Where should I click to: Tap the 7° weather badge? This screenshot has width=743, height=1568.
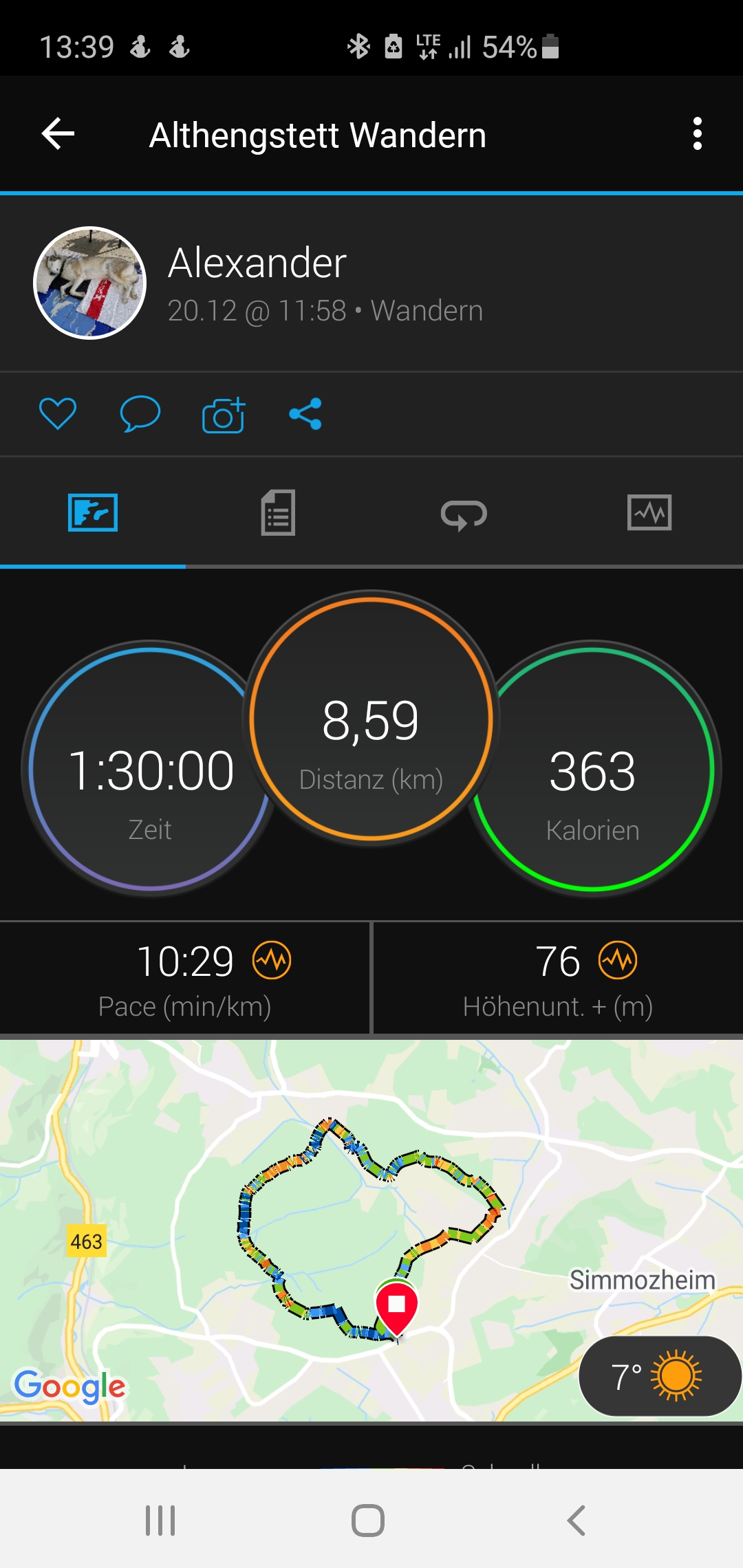coord(659,1376)
